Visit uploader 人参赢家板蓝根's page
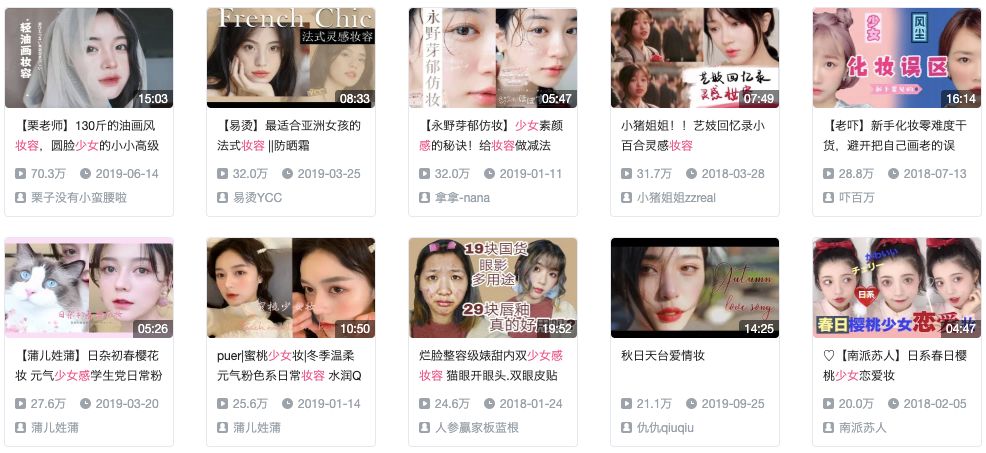Viewport: 986px width, 453px height. [477, 427]
